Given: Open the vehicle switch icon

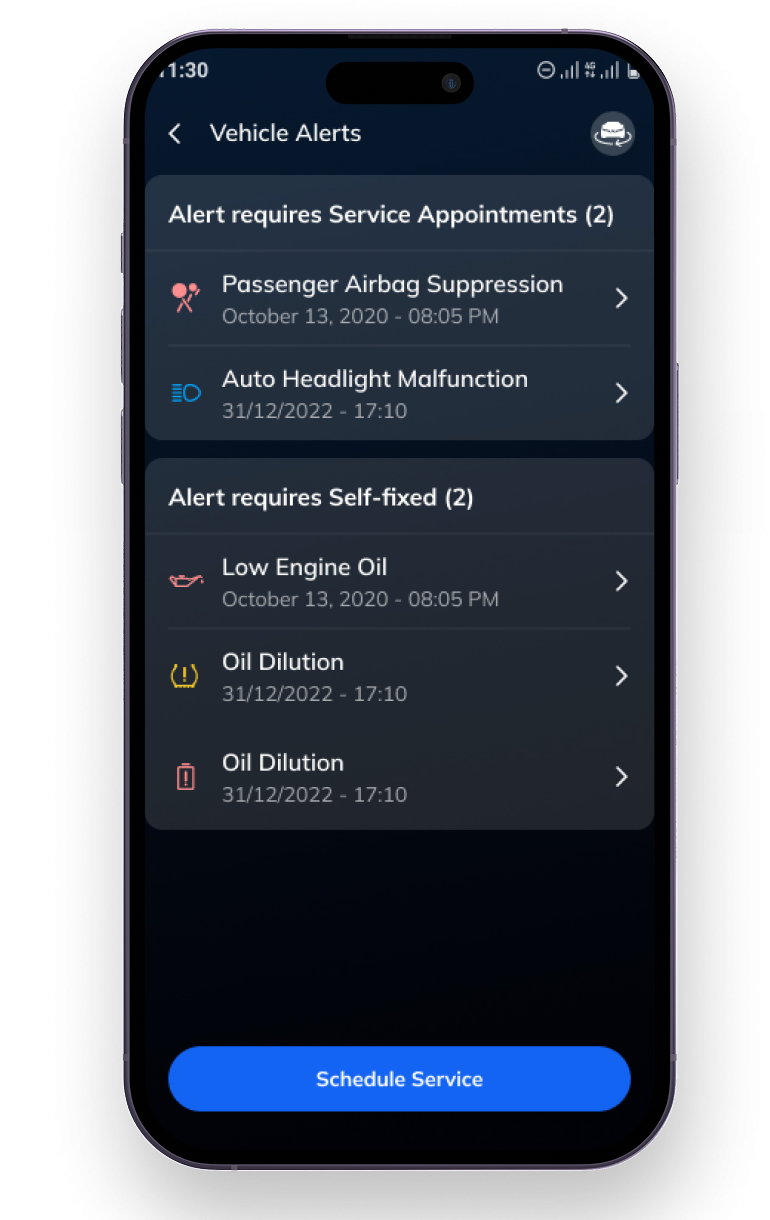Looking at the screenshot, I should click(612, 134).
